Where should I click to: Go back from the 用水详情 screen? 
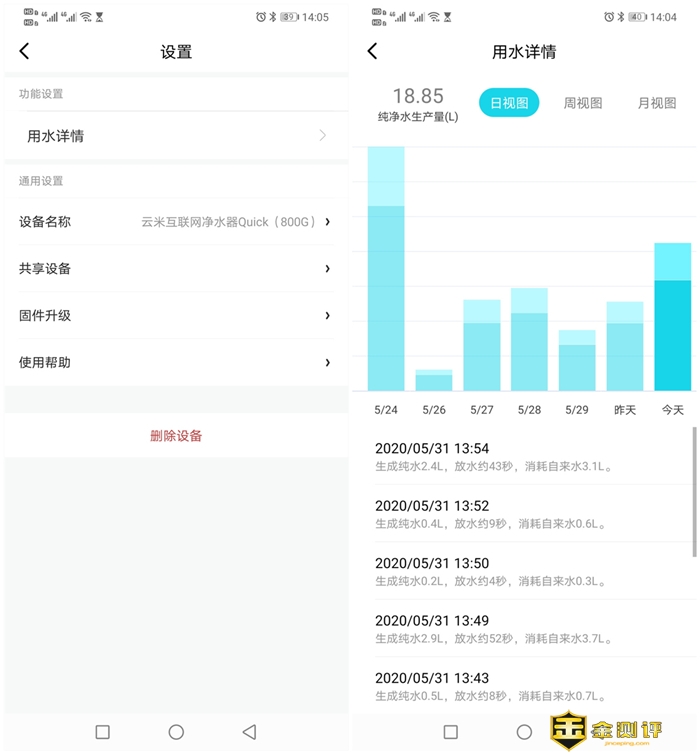click(373, 51)
